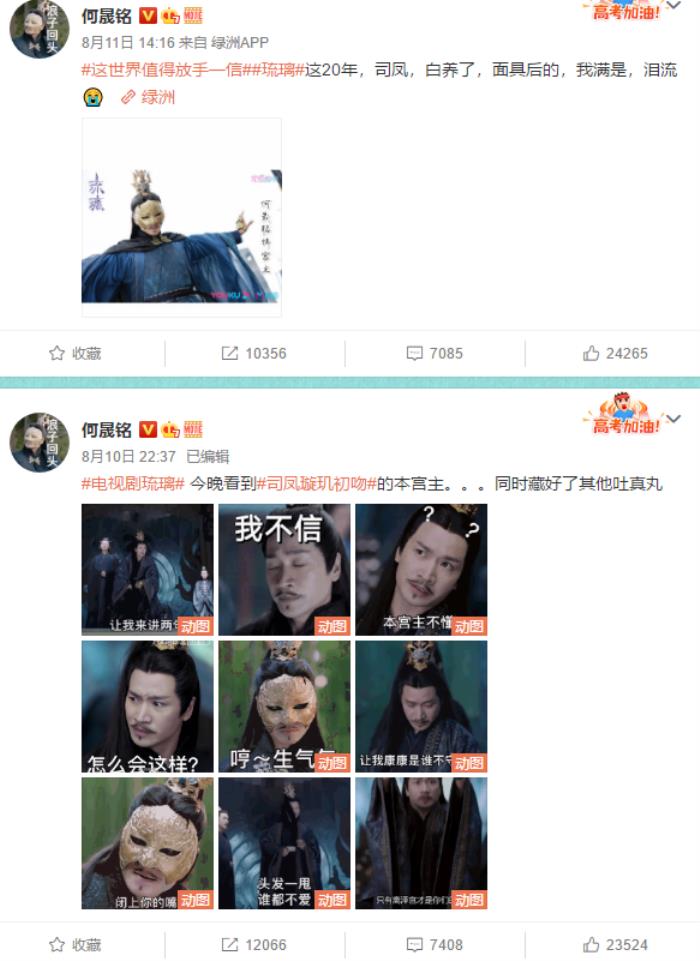Viewport: 700px width, 961px height.
Task: View the 怎么会这样? GIF
Action: (147, 706)
